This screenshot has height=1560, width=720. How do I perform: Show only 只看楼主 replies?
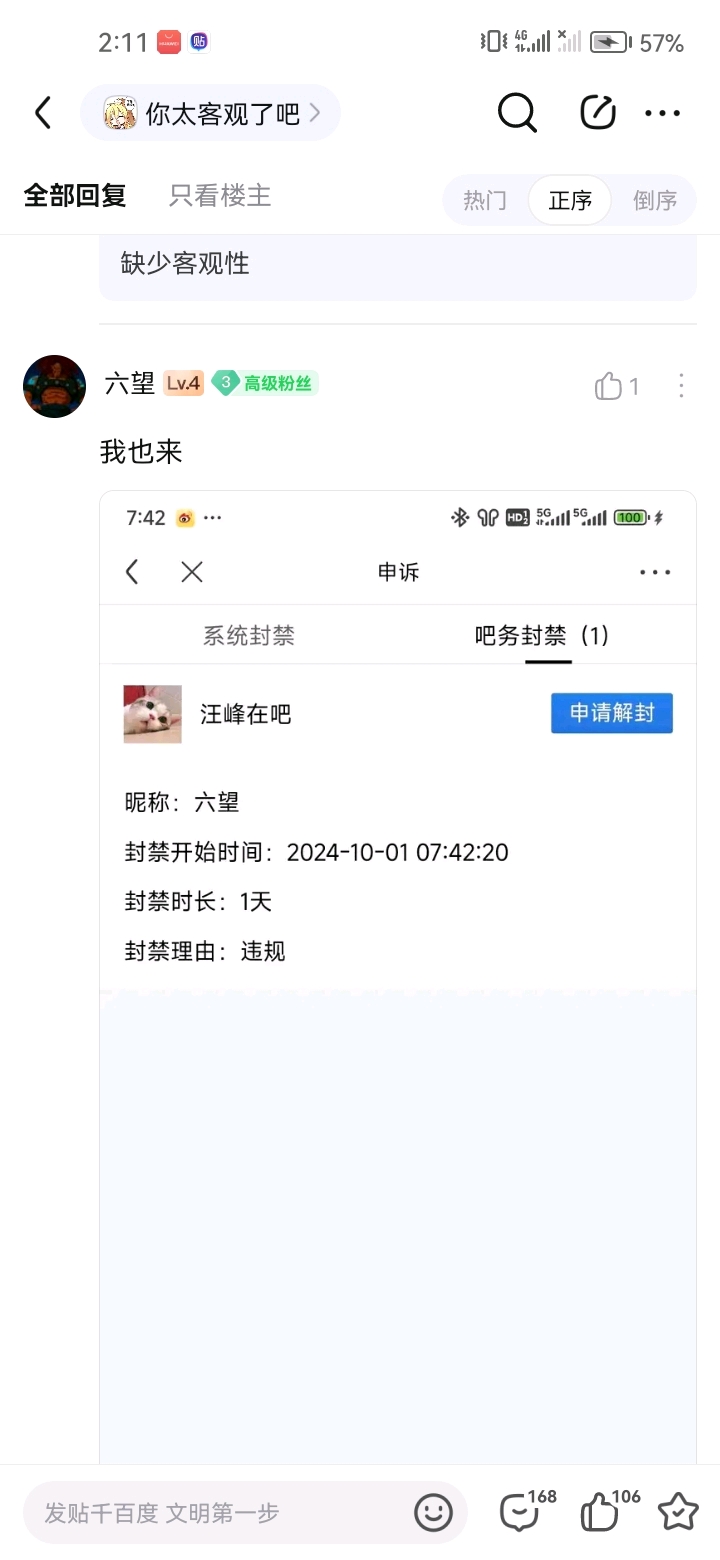pyautogui.click(x=220, y=196)
